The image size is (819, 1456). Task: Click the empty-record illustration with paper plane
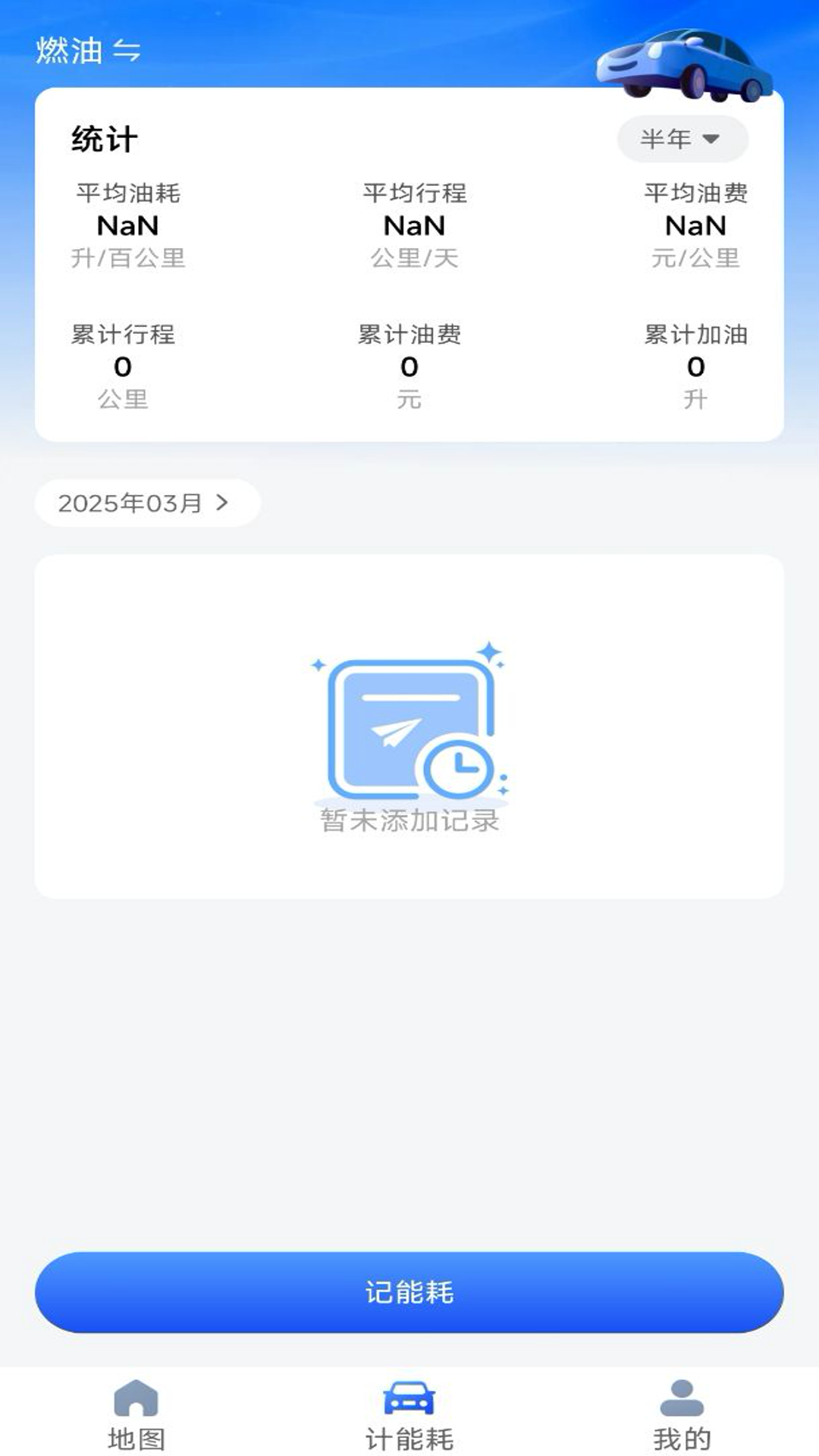pyautogui.click(x=409, y=728)
